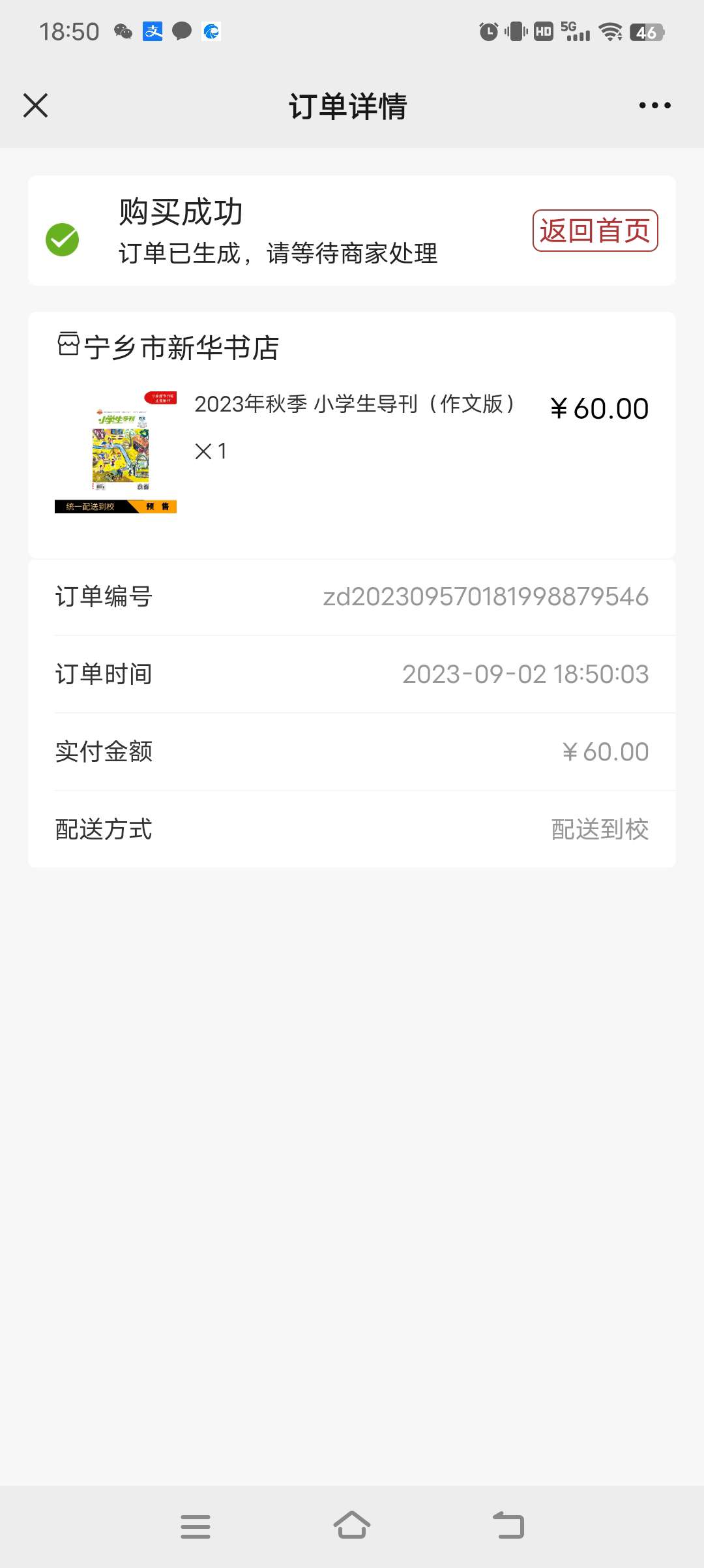Screen dimensions: 704x1568
Task: Open the 小学生导刊 product thumbnail
Action: tap(116, 452)
